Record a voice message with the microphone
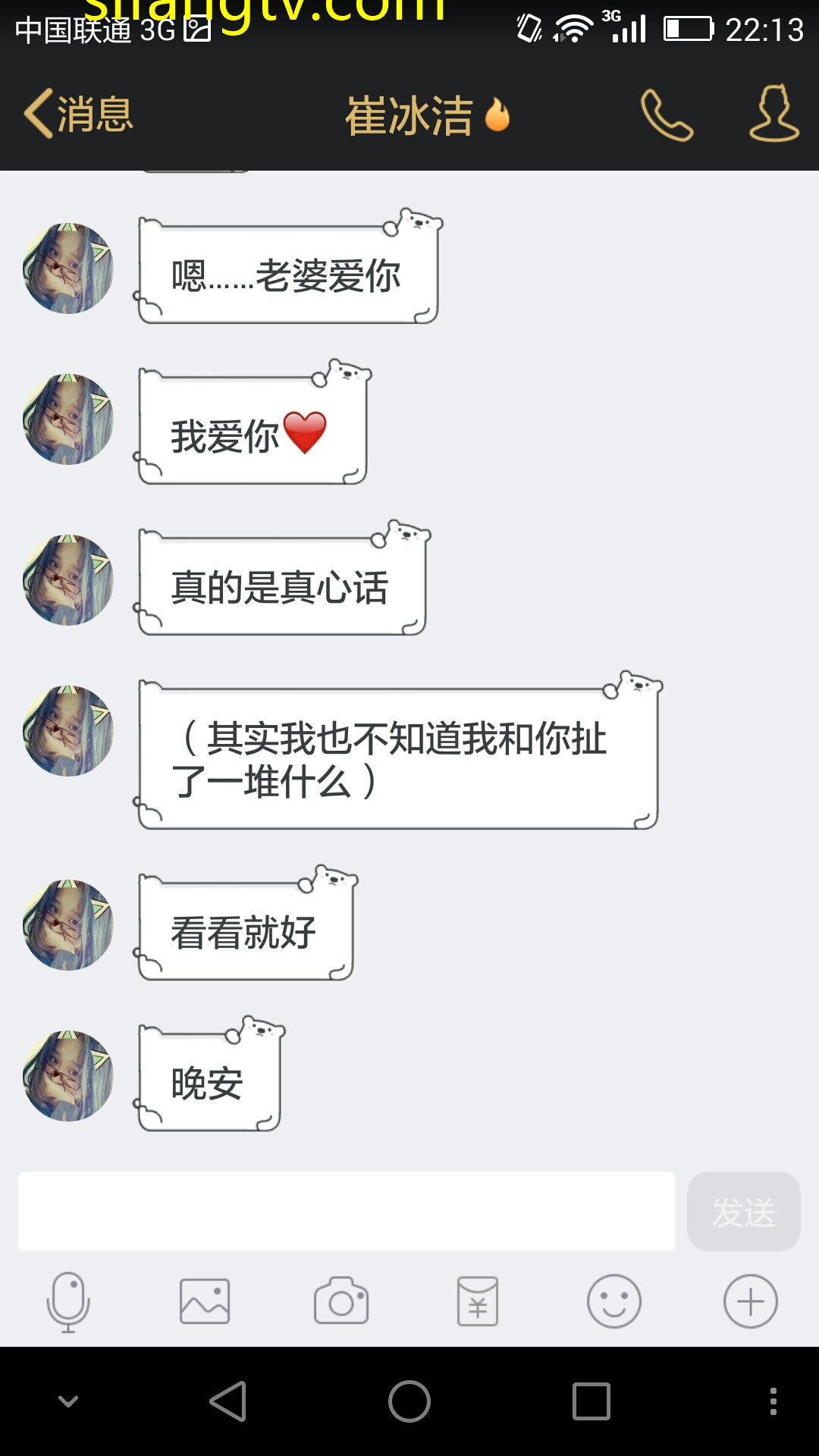The width and height of the screenshot is (819, 1456). click(68, 1301)
